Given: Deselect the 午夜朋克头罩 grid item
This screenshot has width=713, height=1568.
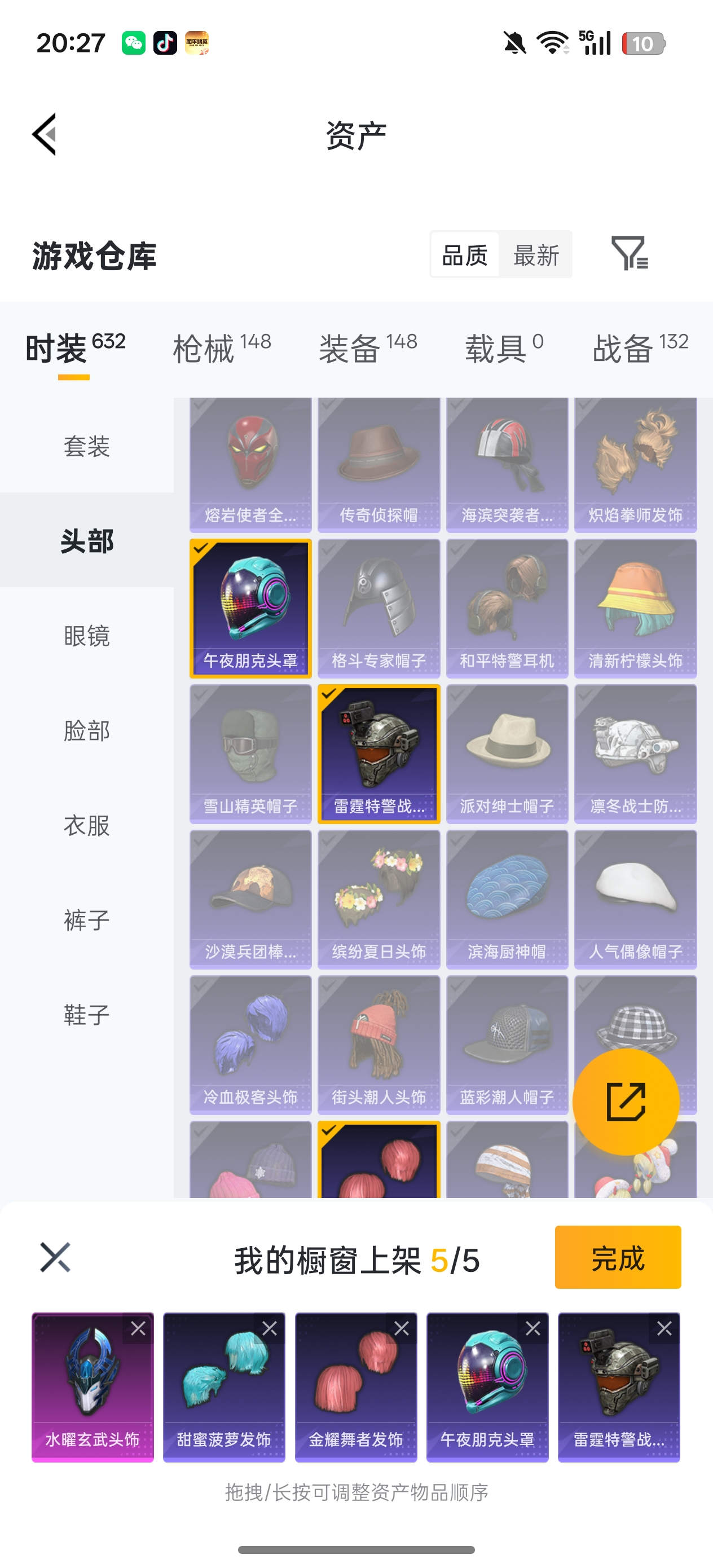Looking at the screenshot, I should tap(250, 607).
